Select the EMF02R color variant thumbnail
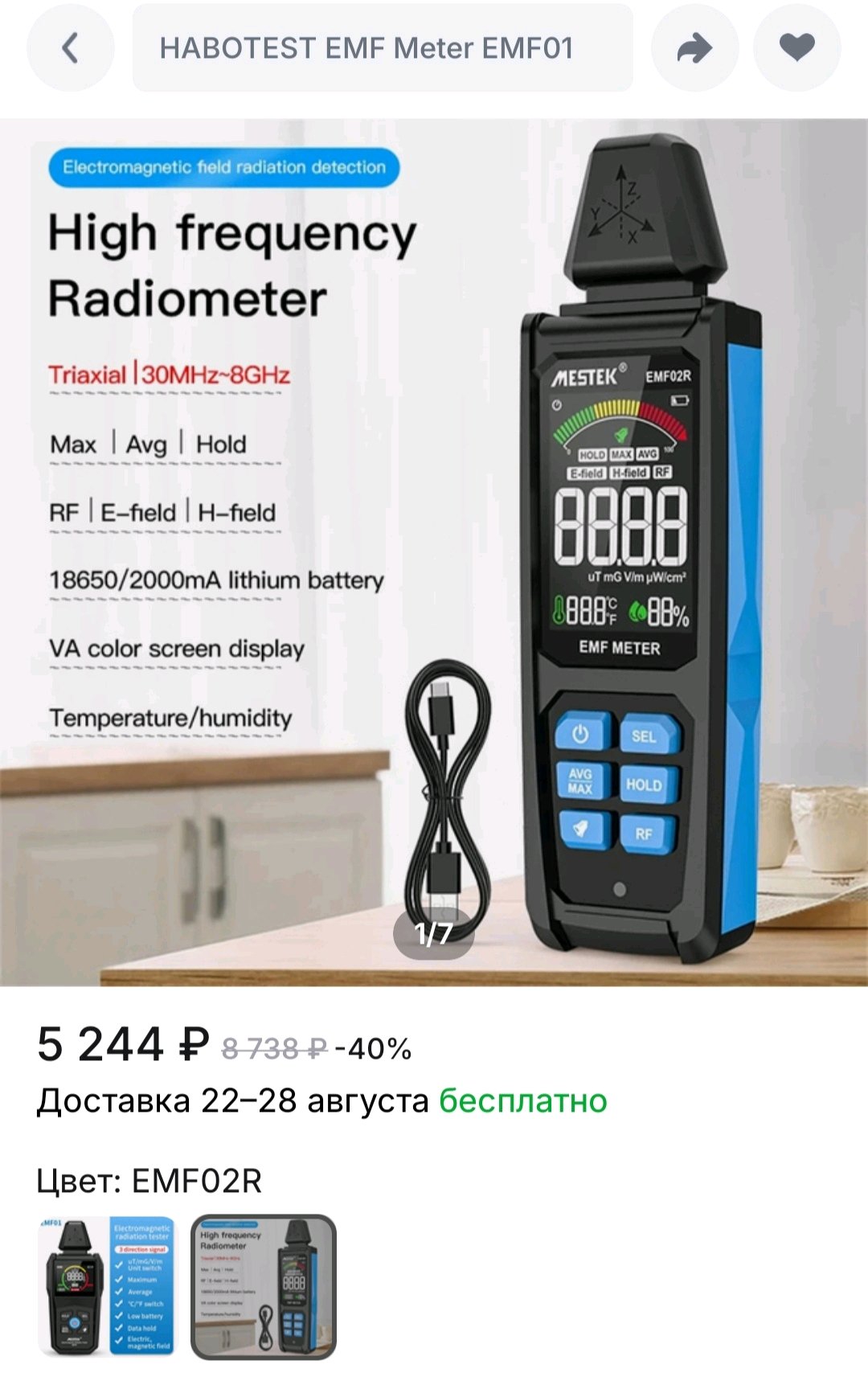The width and height of the screenshot is (868, 1385). click(x=264, y=1286)
